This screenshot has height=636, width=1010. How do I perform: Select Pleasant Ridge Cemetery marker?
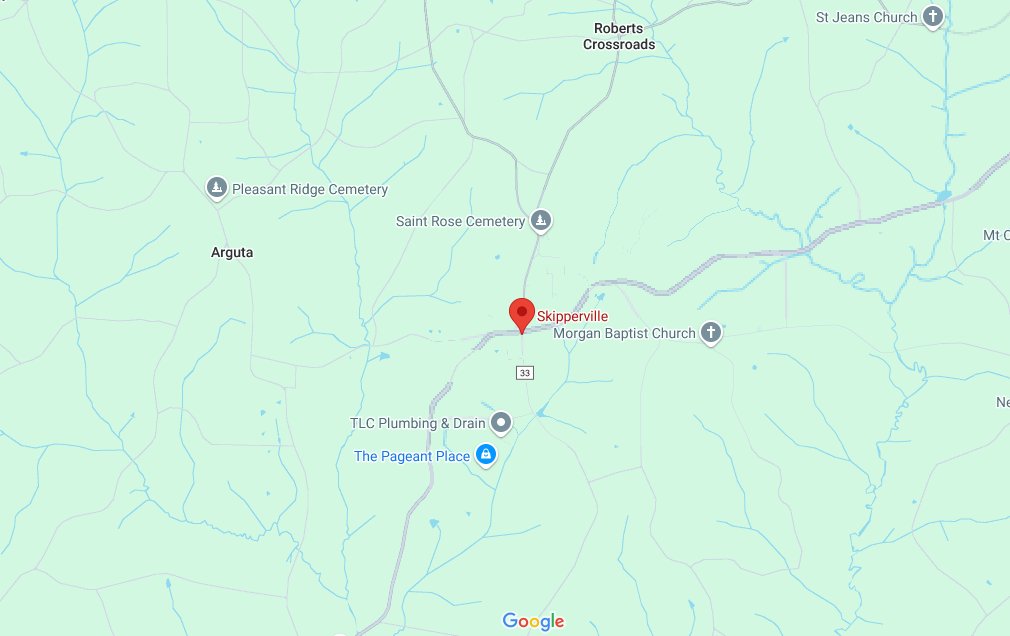click(x=216, y=187)
